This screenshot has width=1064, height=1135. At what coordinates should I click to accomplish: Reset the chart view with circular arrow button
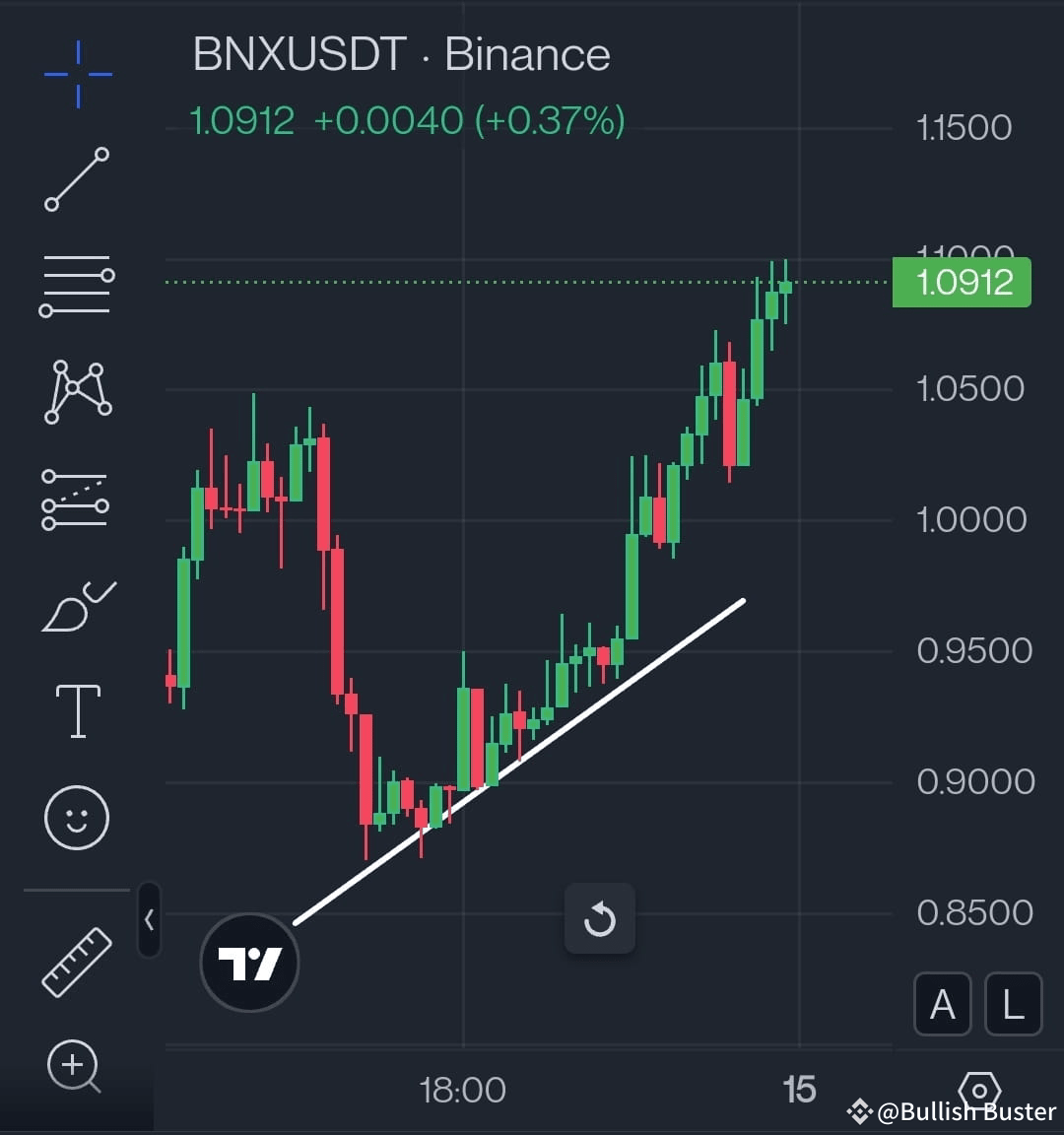[x=600, y=918]
